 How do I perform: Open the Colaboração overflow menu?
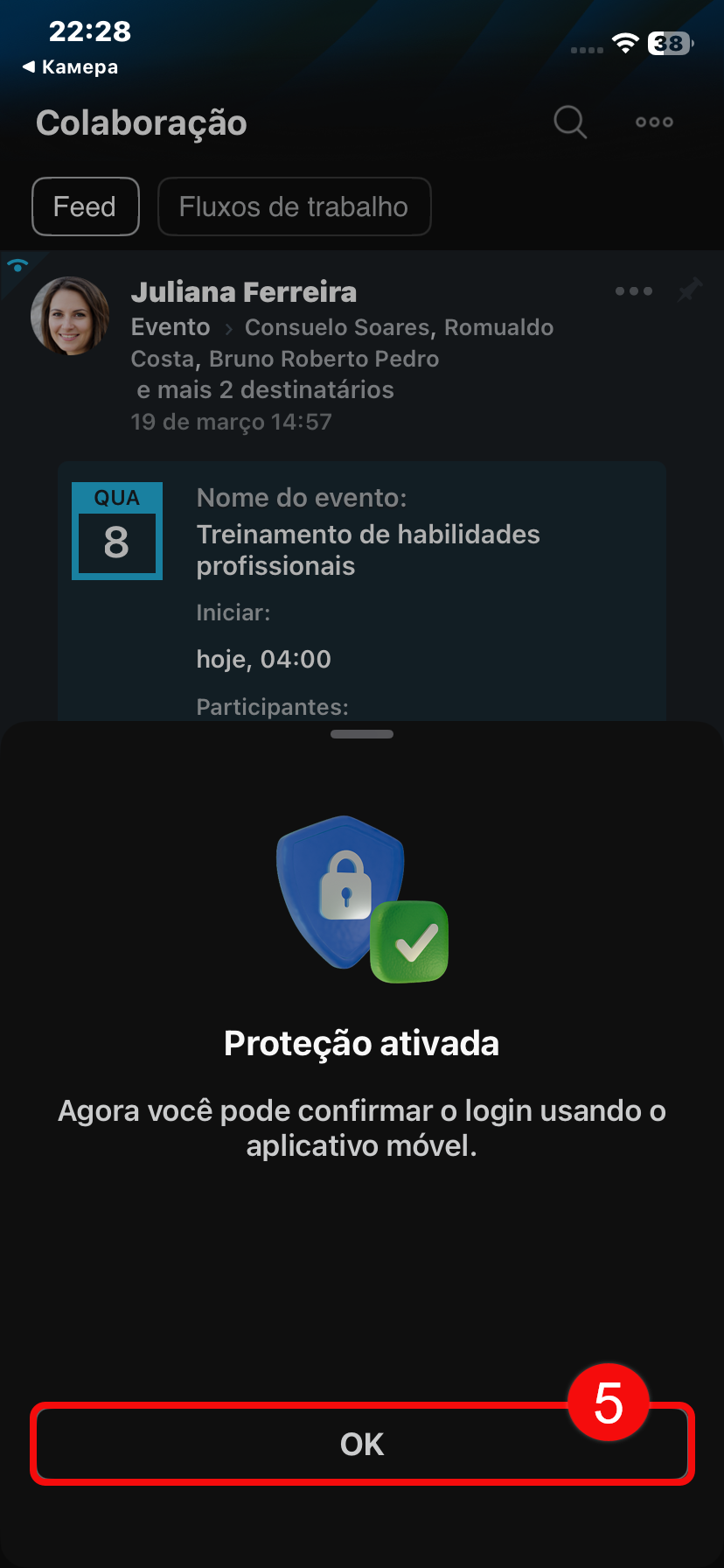pos(654,122)
